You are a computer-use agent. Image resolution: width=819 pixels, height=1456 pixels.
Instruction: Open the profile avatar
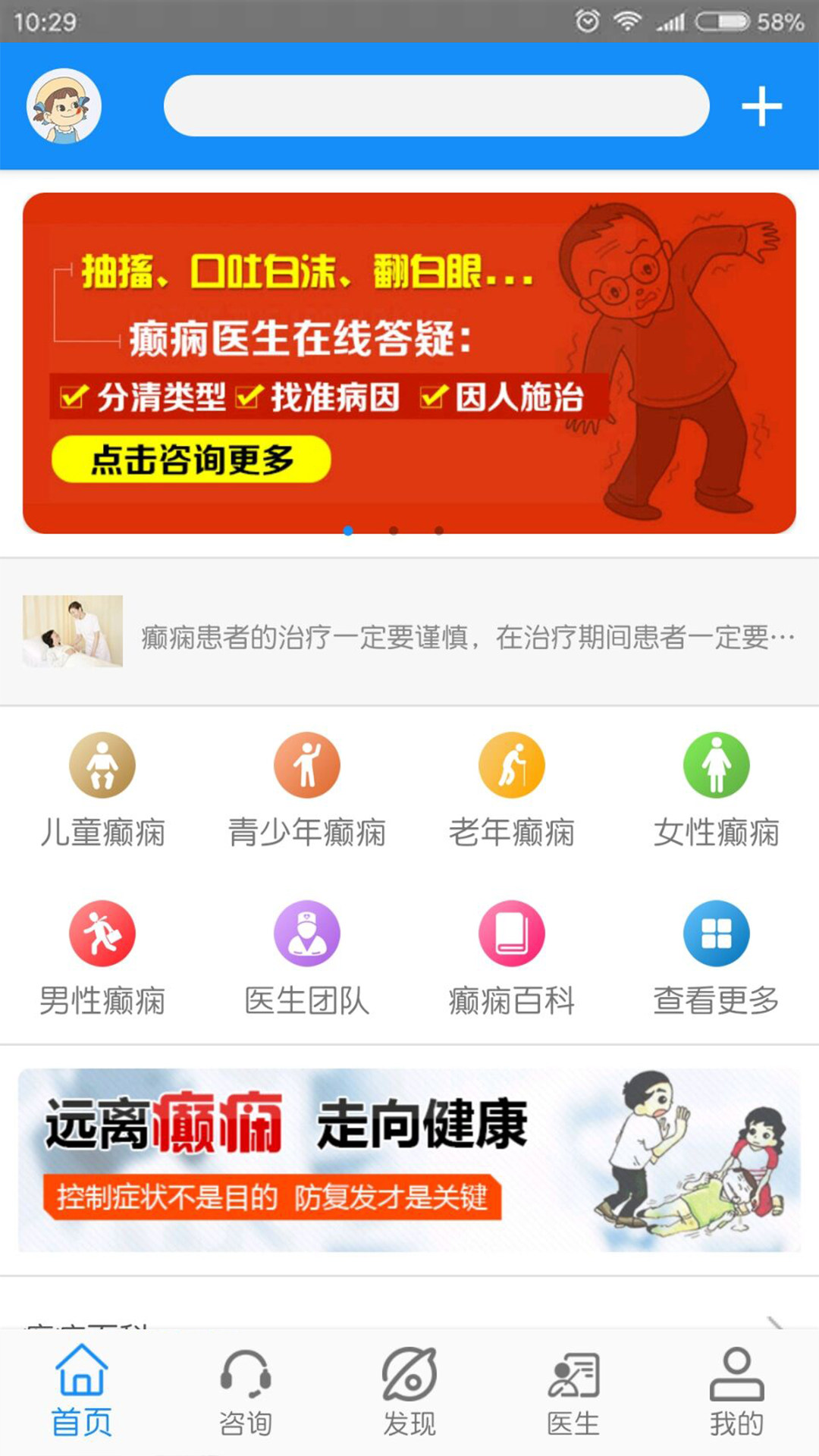click(x=64, y=106)
